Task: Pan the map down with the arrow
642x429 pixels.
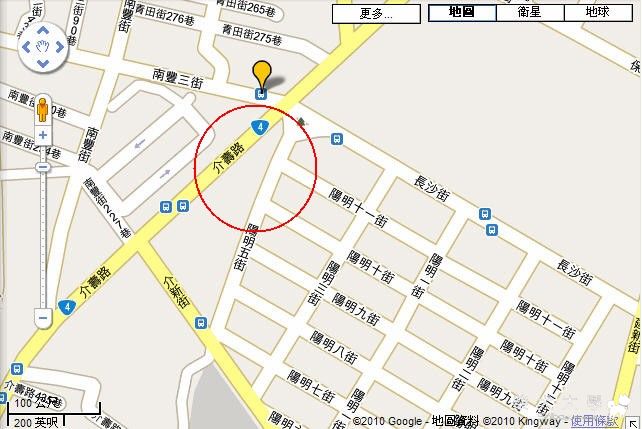Action: point(43,65)
